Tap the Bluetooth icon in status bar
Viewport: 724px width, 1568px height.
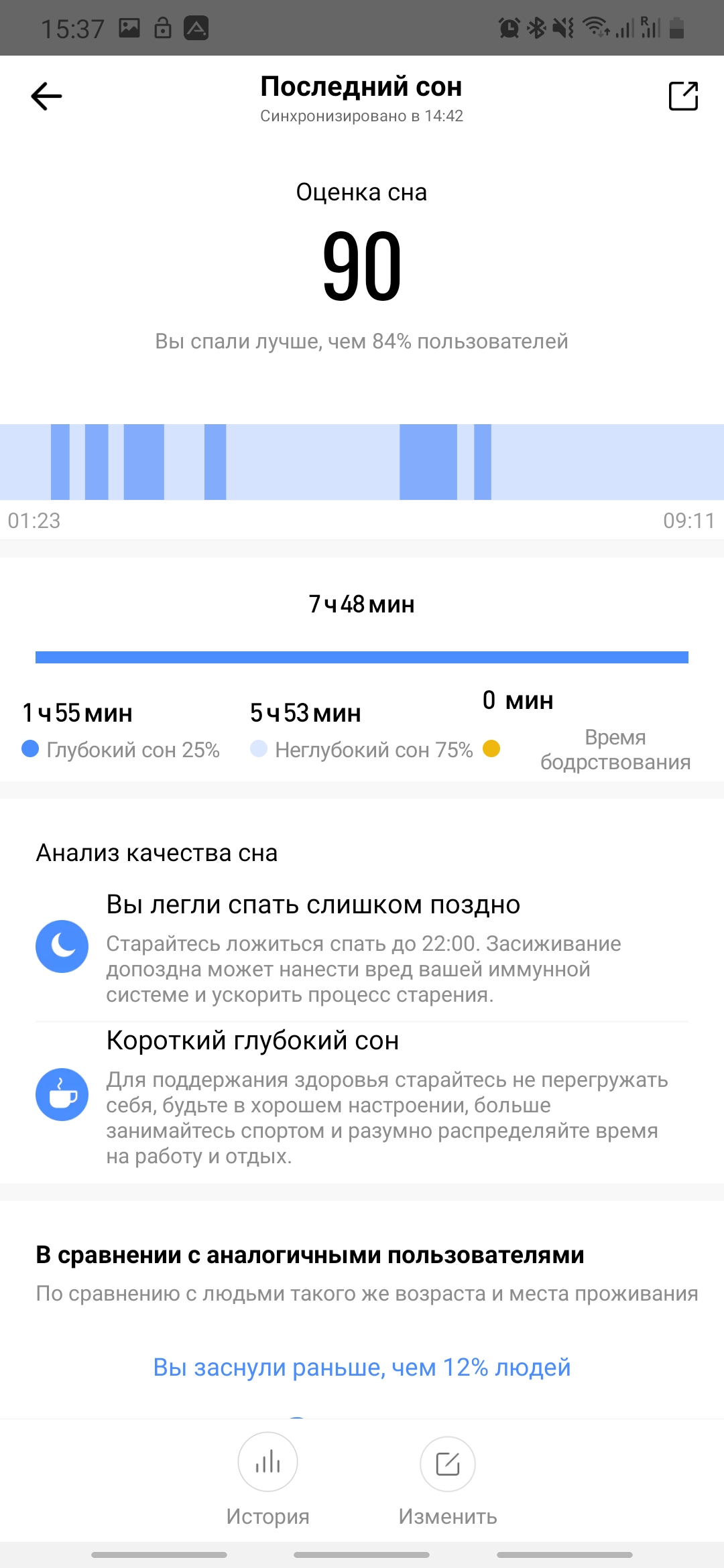(x=536, y=25)
